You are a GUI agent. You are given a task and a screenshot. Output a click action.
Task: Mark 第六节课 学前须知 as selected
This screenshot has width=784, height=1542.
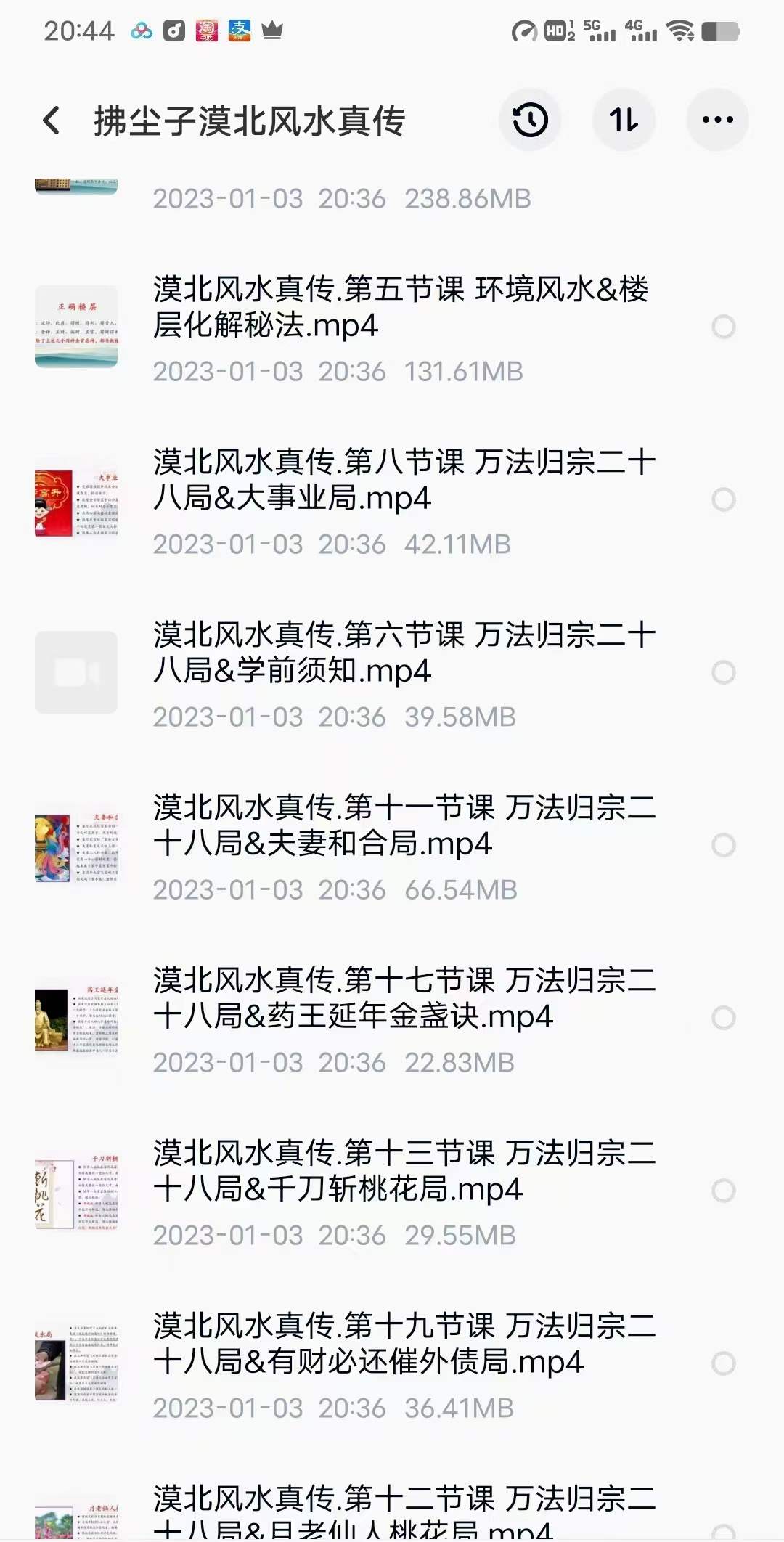click(723, 672)
